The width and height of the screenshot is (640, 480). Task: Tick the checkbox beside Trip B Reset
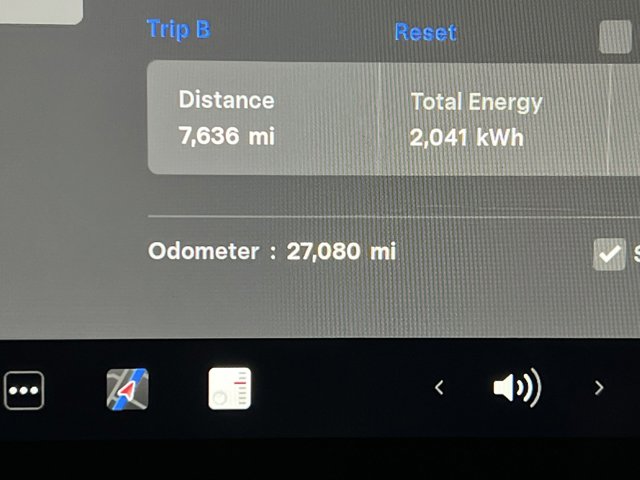tap(615, 37)
